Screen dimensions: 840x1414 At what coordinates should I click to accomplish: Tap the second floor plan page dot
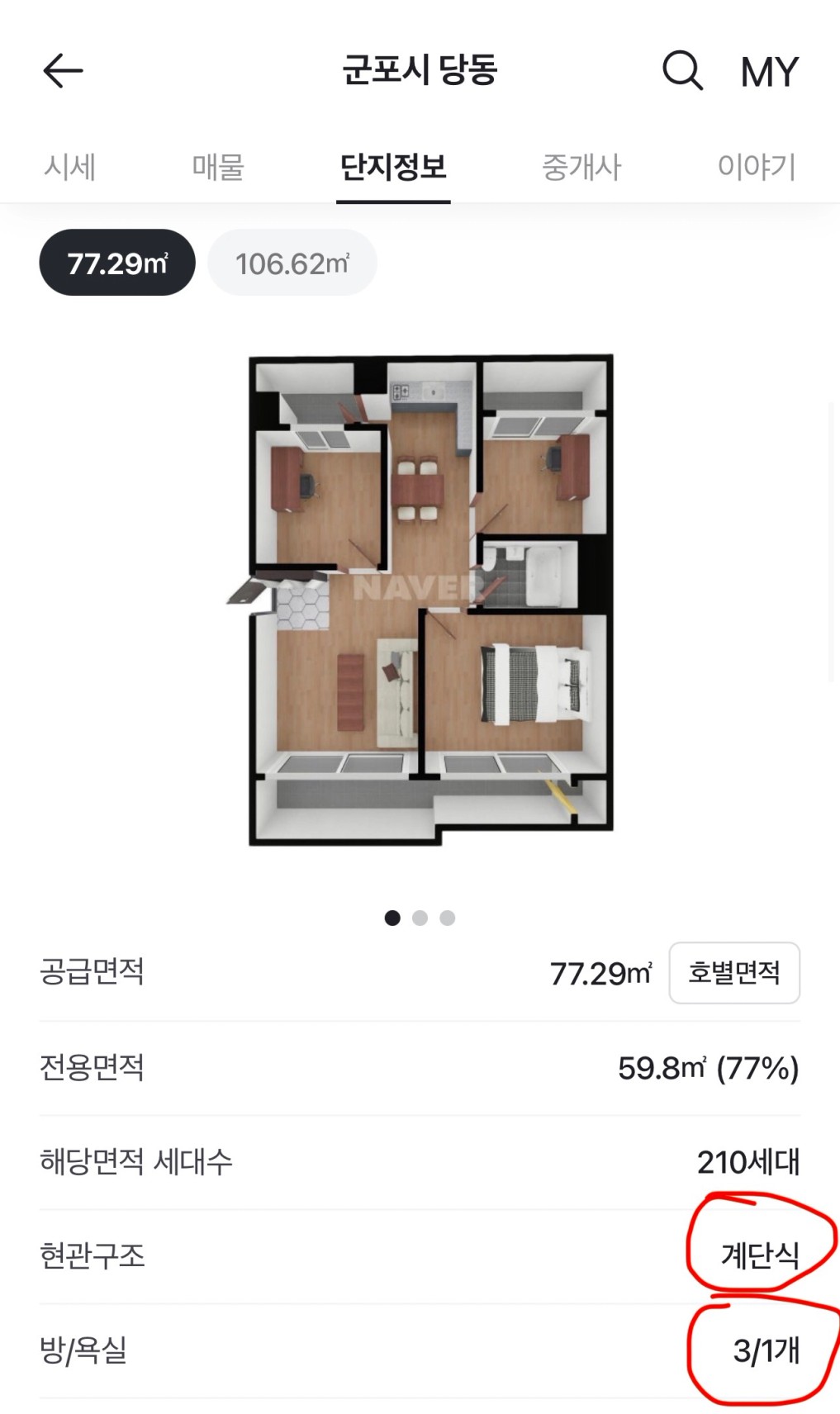click(x=420, y=918)
